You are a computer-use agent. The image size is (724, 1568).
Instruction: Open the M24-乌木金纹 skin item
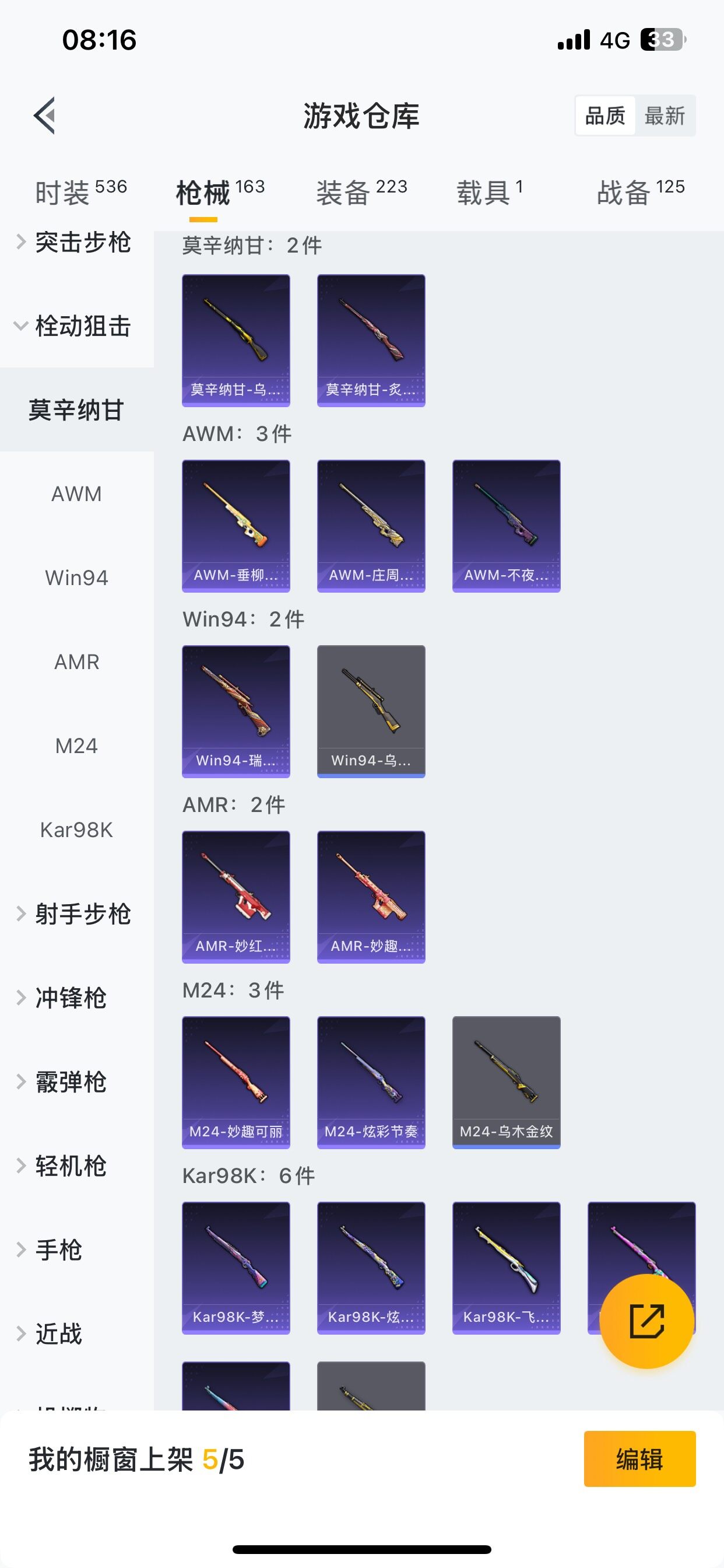point(506,1082)
